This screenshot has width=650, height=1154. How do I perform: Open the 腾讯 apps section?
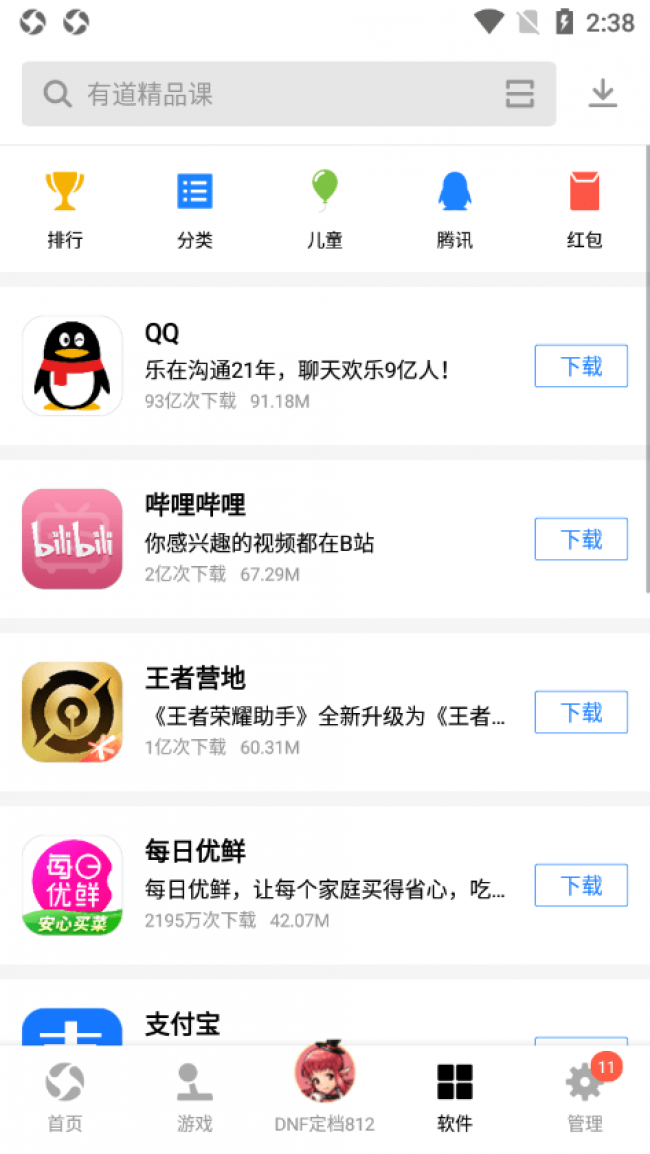click(x=455, y=209)
